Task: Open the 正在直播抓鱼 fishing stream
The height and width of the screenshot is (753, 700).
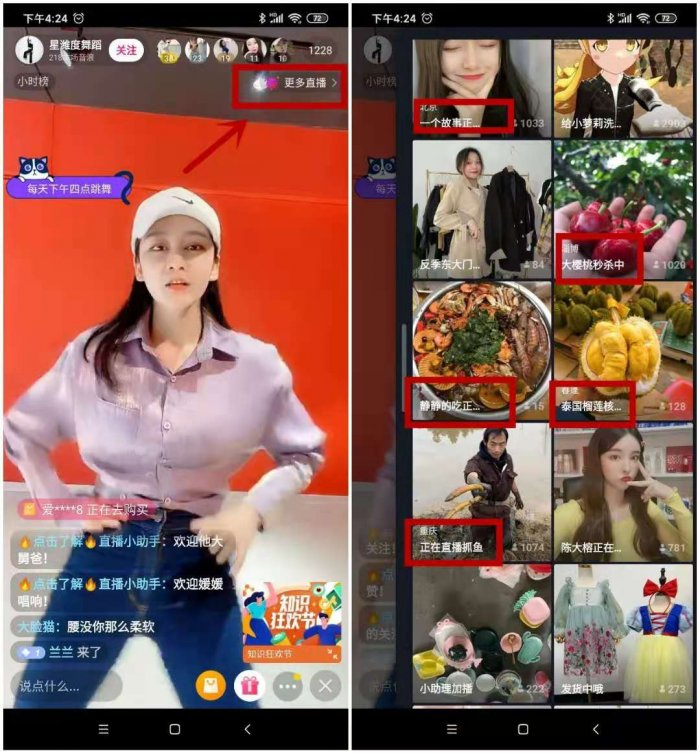Action: tap(481, 490)
